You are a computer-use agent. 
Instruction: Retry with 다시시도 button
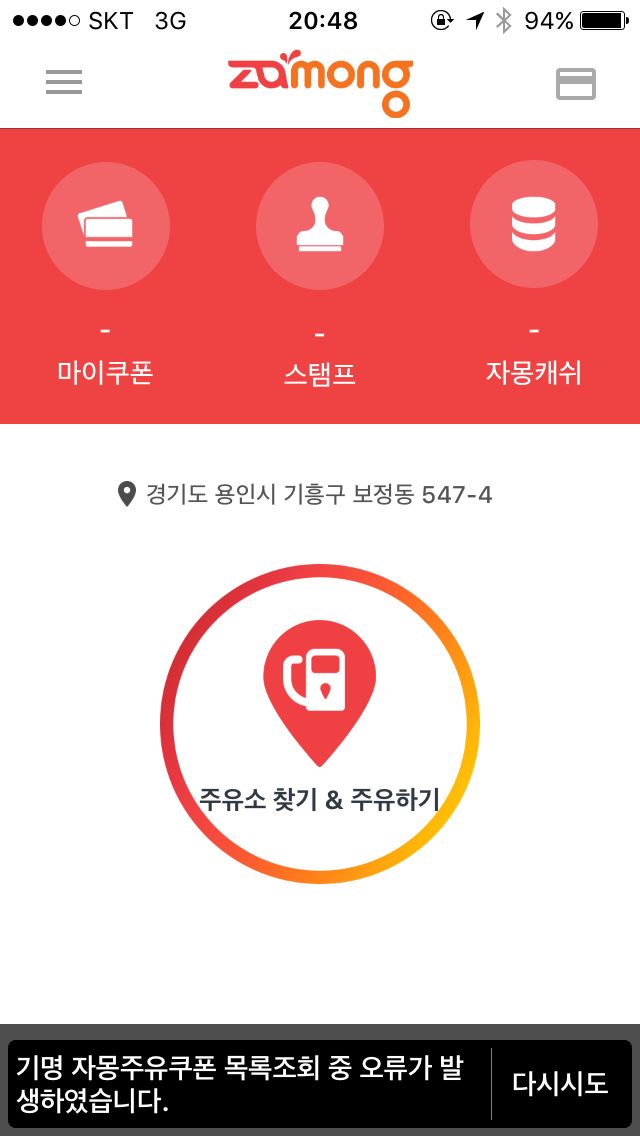tap(560, 1084)
